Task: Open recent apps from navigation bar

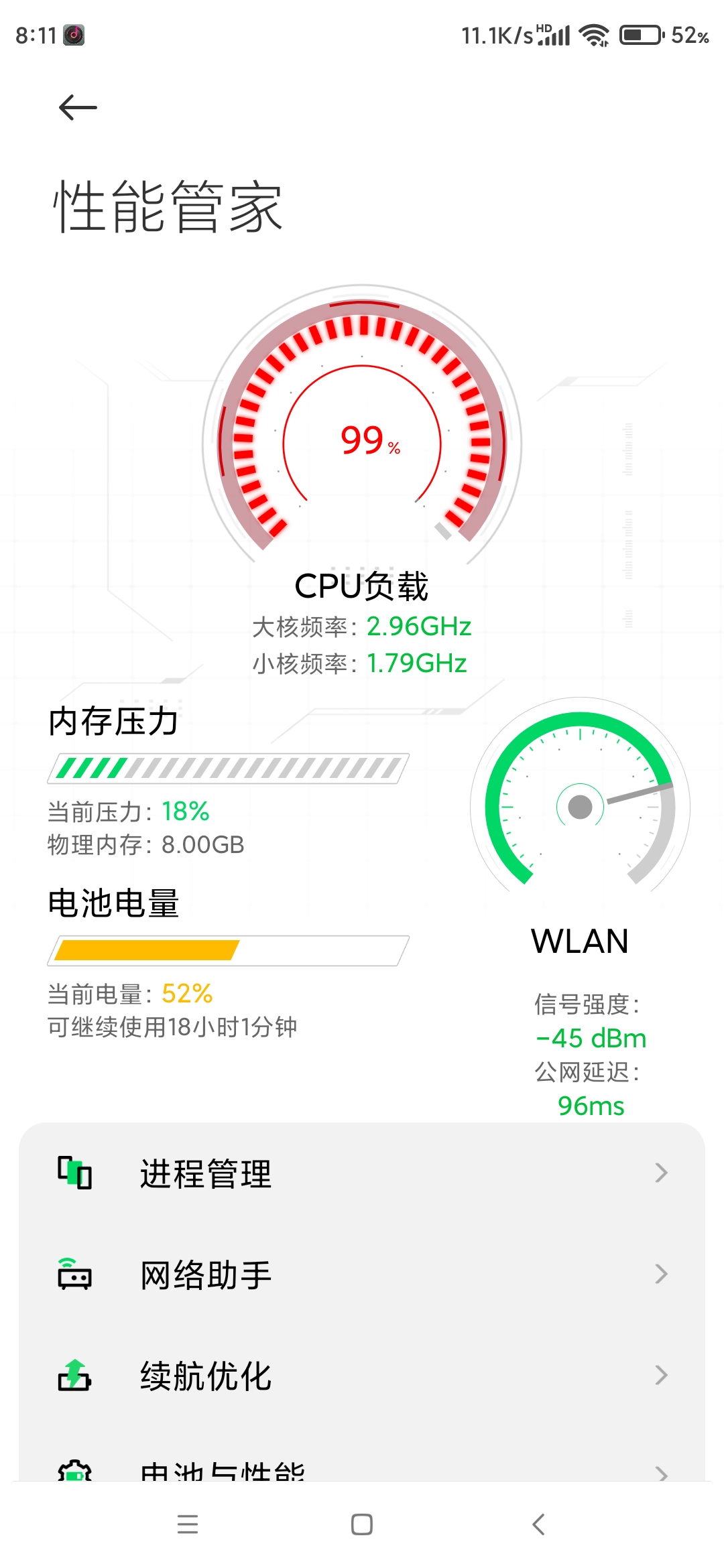Action: [188, 1524]
